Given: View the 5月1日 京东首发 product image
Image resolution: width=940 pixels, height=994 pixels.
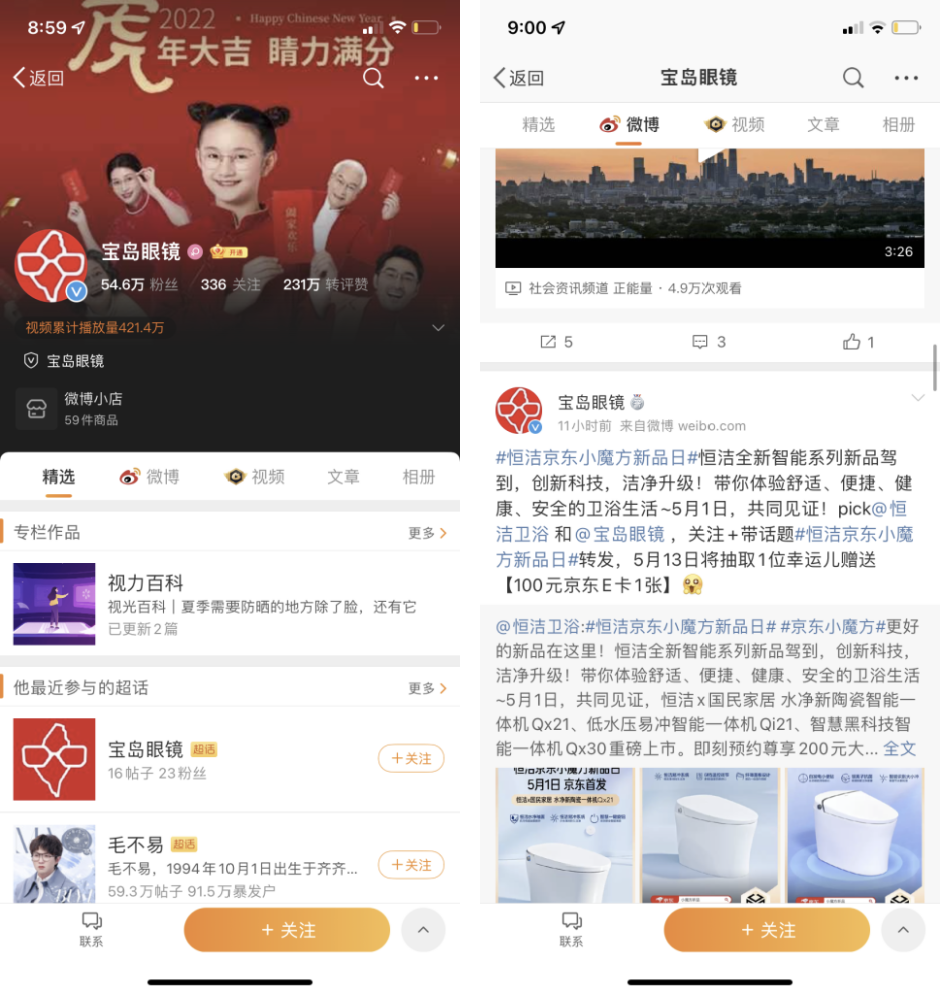Looking at the screenshot, I should pyautogui.click(x=565, y=835).
